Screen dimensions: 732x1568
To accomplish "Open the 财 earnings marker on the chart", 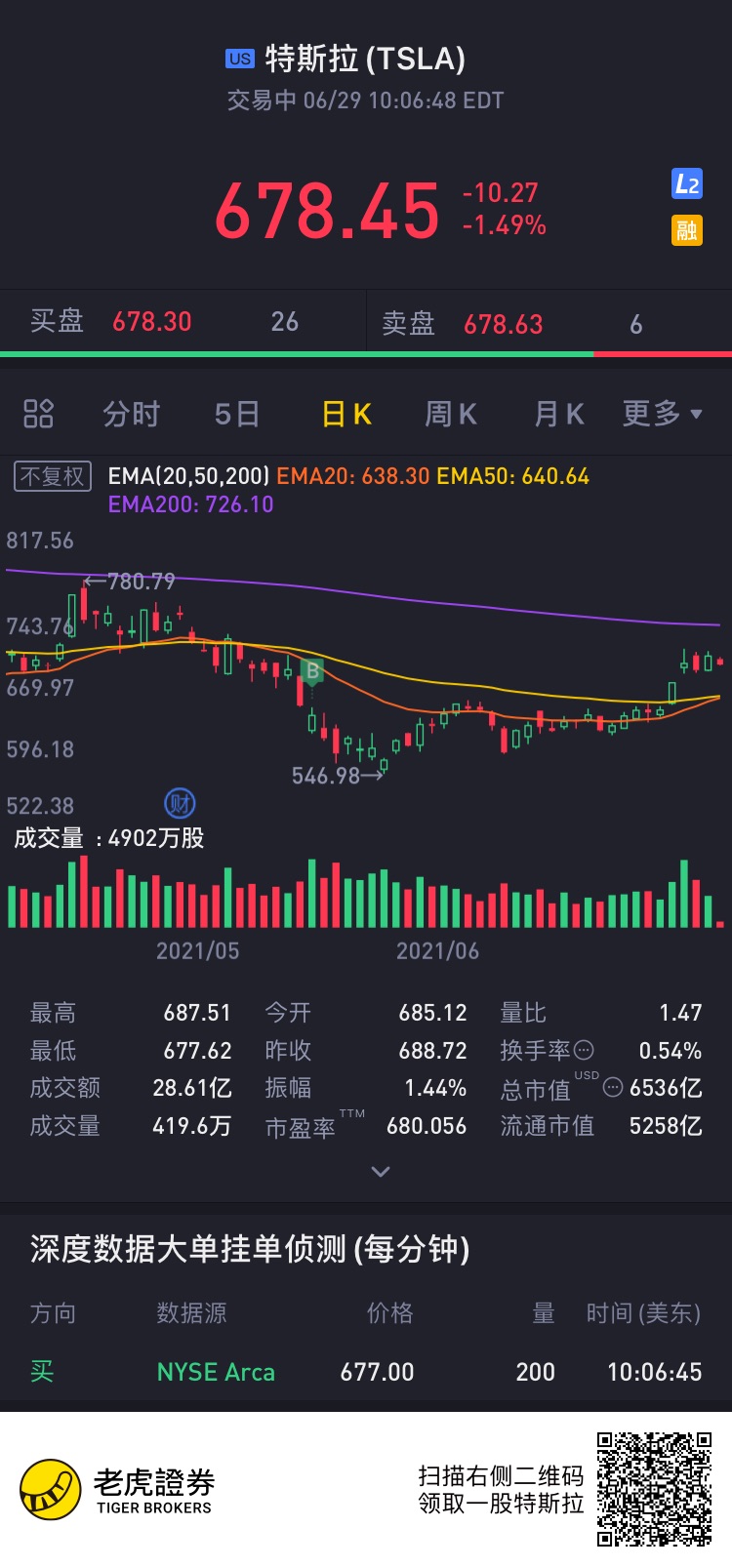I will (180, 804).
